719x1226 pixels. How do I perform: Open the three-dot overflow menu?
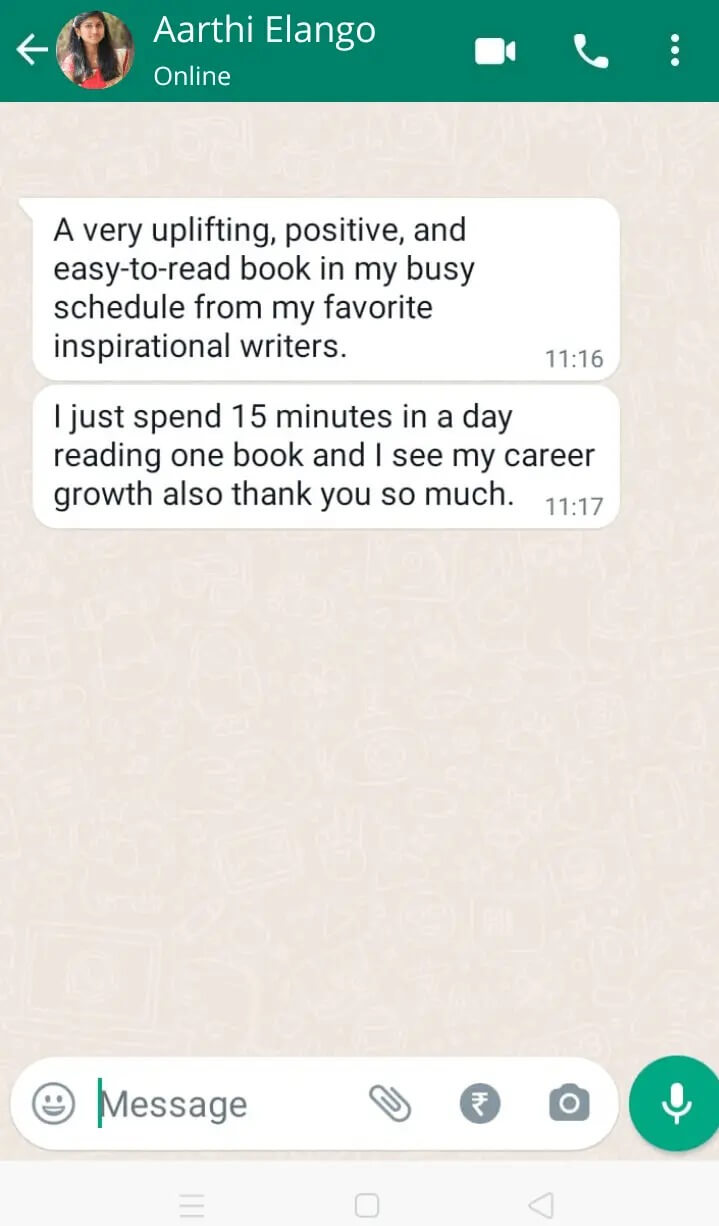(675, 50)
